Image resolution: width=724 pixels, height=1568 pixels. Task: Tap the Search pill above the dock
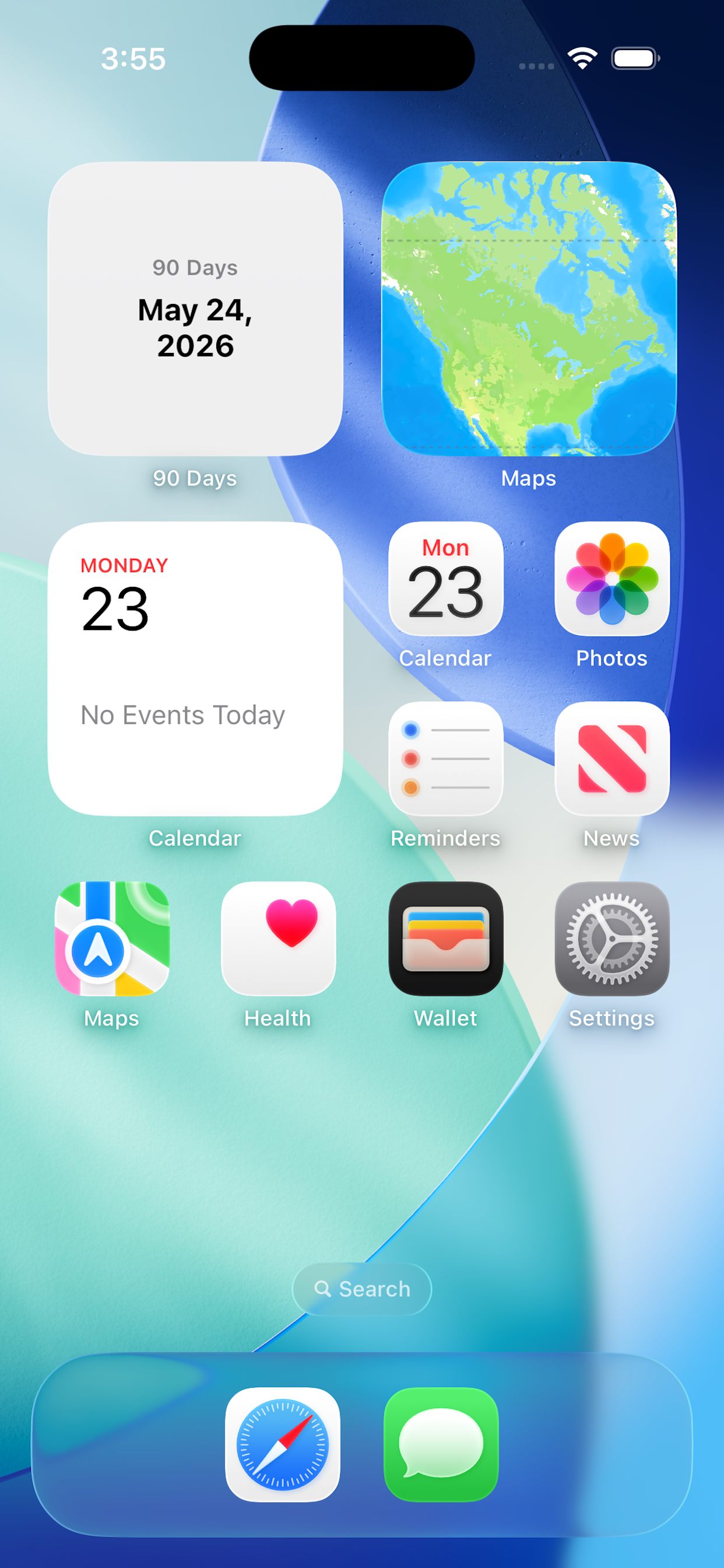pos(362,1289)
